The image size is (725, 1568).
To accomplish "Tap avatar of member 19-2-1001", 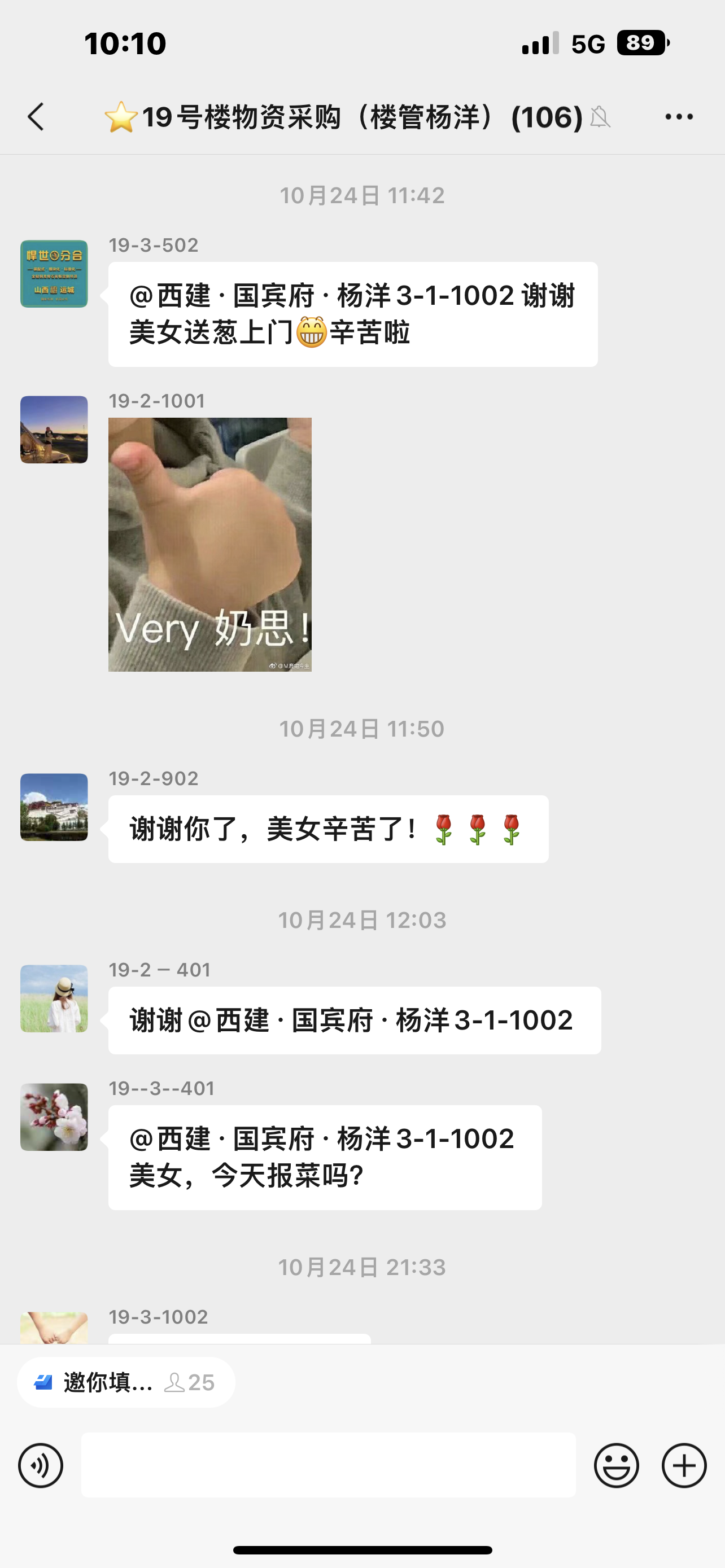I will tap(54, 430).
